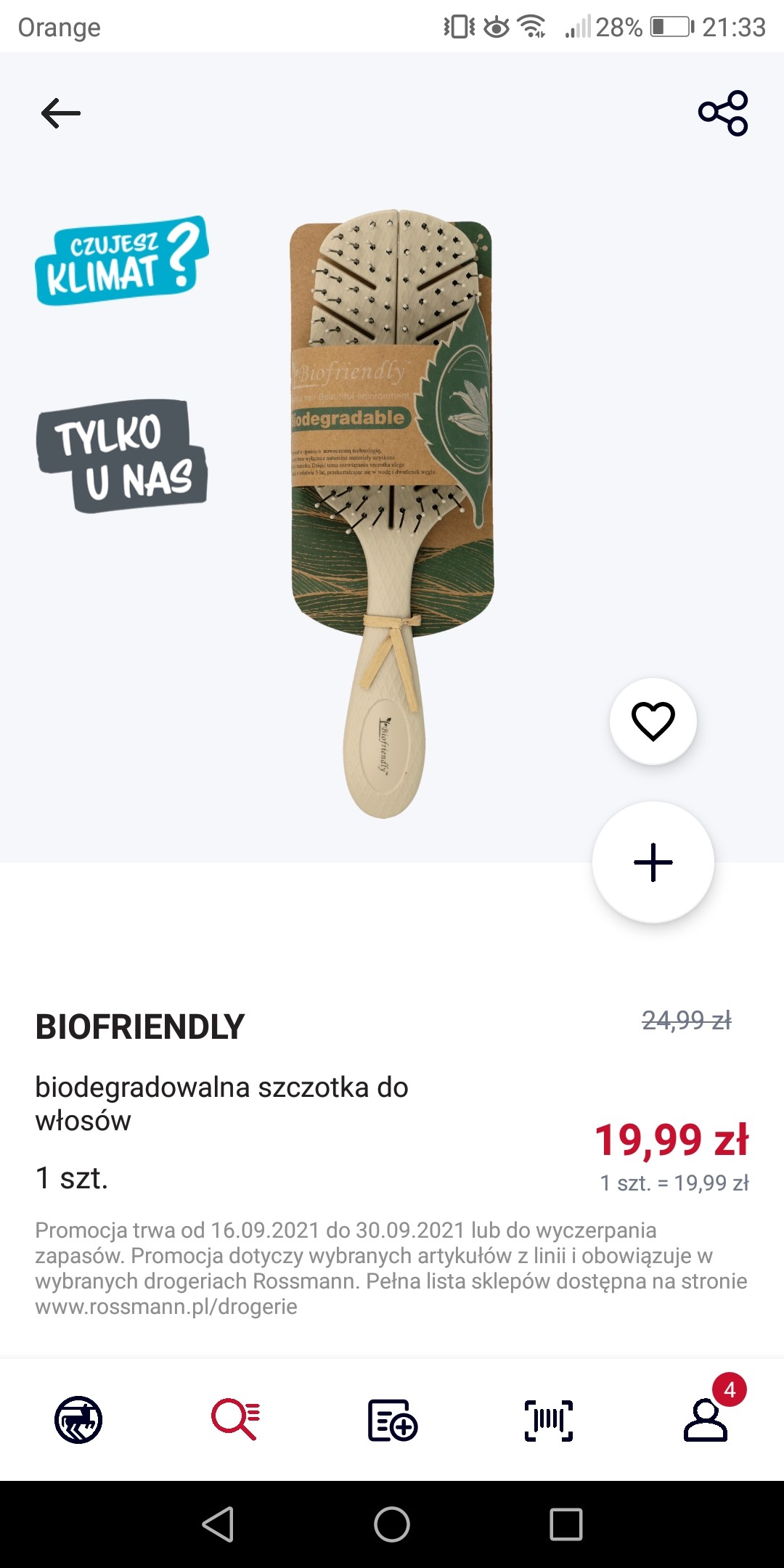Open the profile tab with badge
The height and width of the screenshot is (1568, 784).
click(706, 1420)
